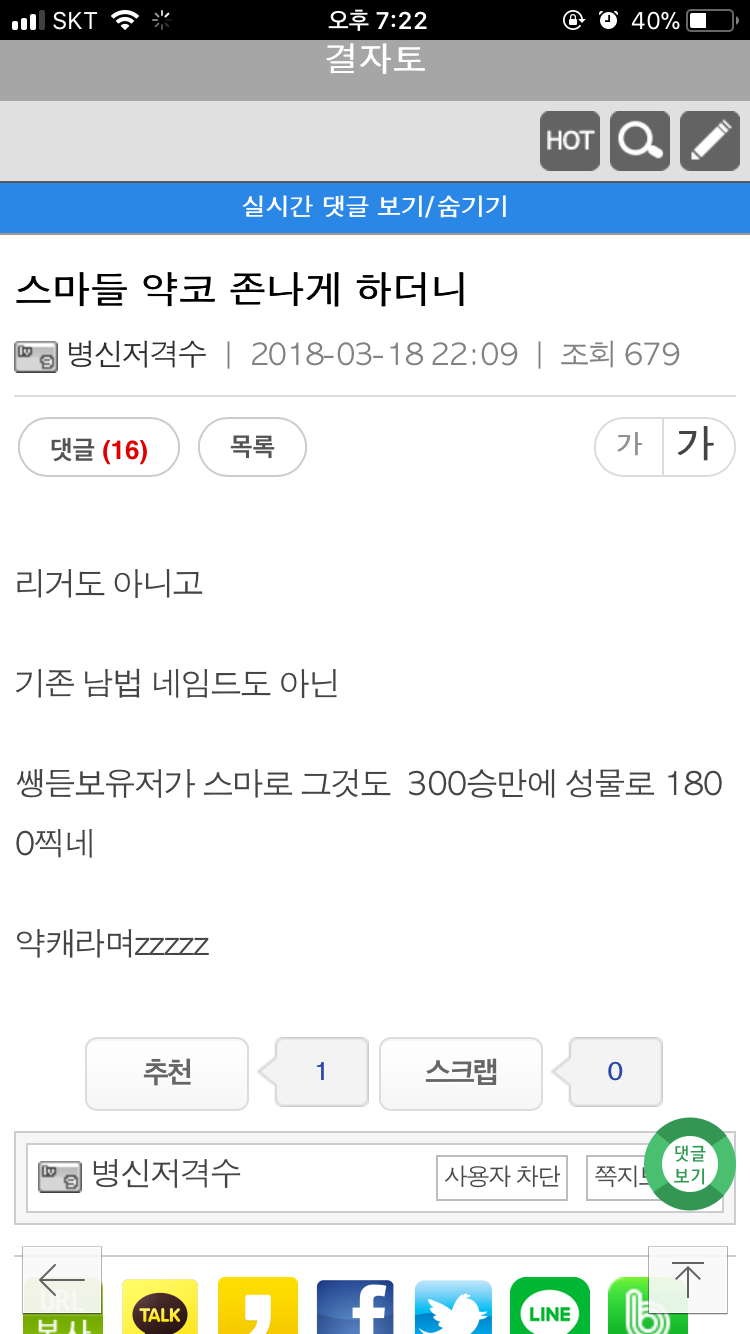Toggle 실시간 댓글 보기/숨기기 bar
Image resolution: width=750 pixels, height=1334 pixels.
pos(375,207)
